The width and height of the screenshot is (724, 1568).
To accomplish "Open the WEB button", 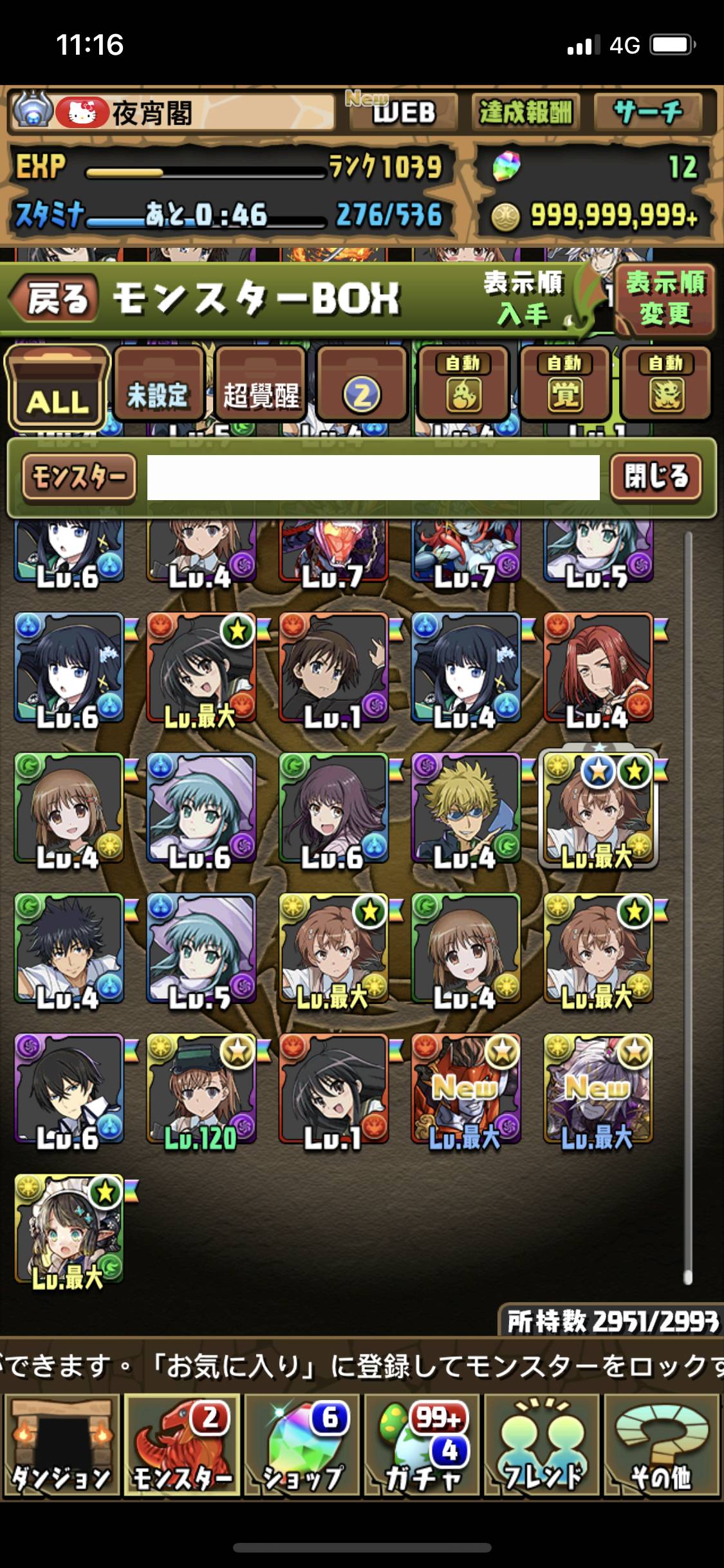I will coord(404,113).
